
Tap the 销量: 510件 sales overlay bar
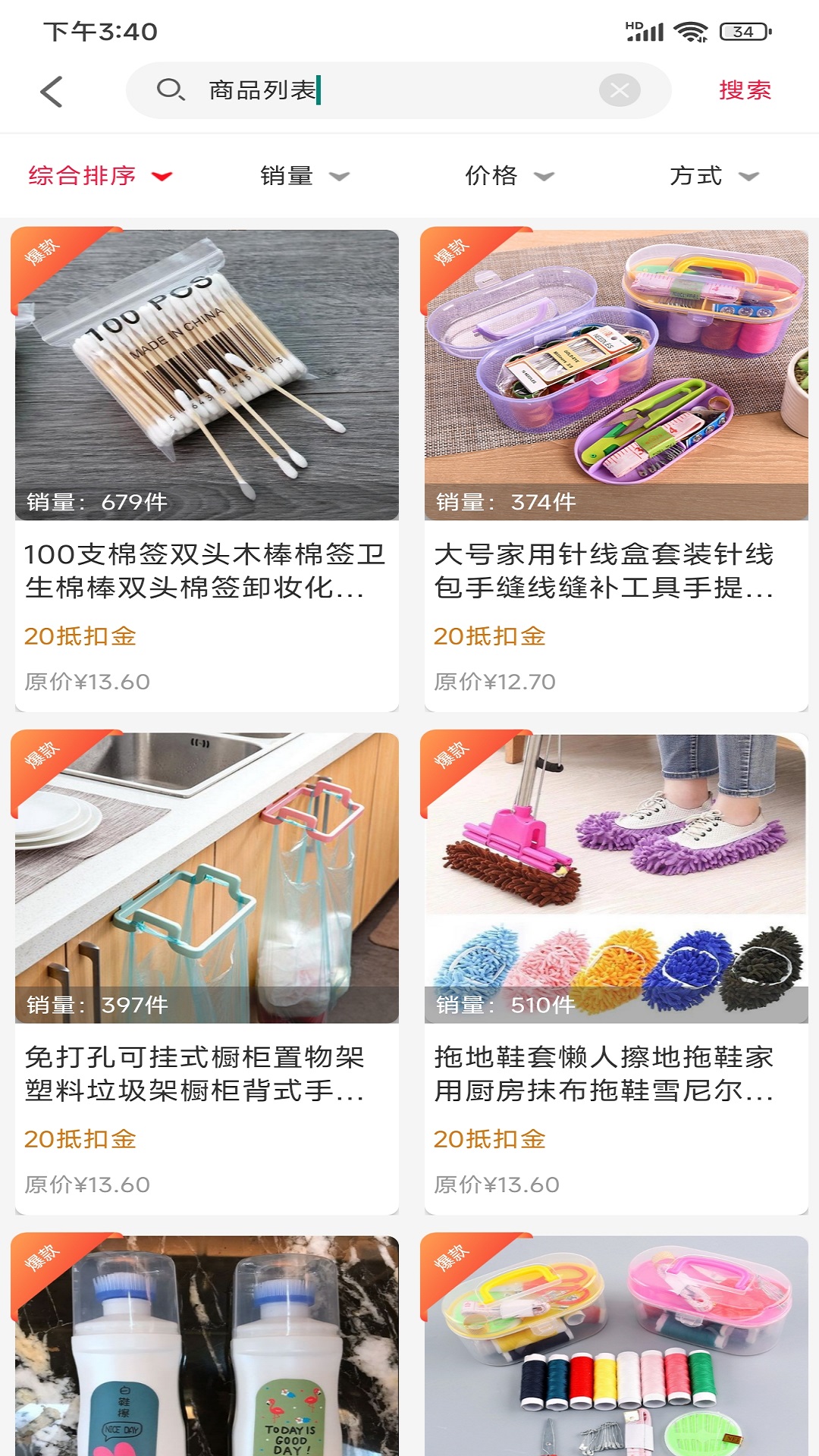[614, 1004]
